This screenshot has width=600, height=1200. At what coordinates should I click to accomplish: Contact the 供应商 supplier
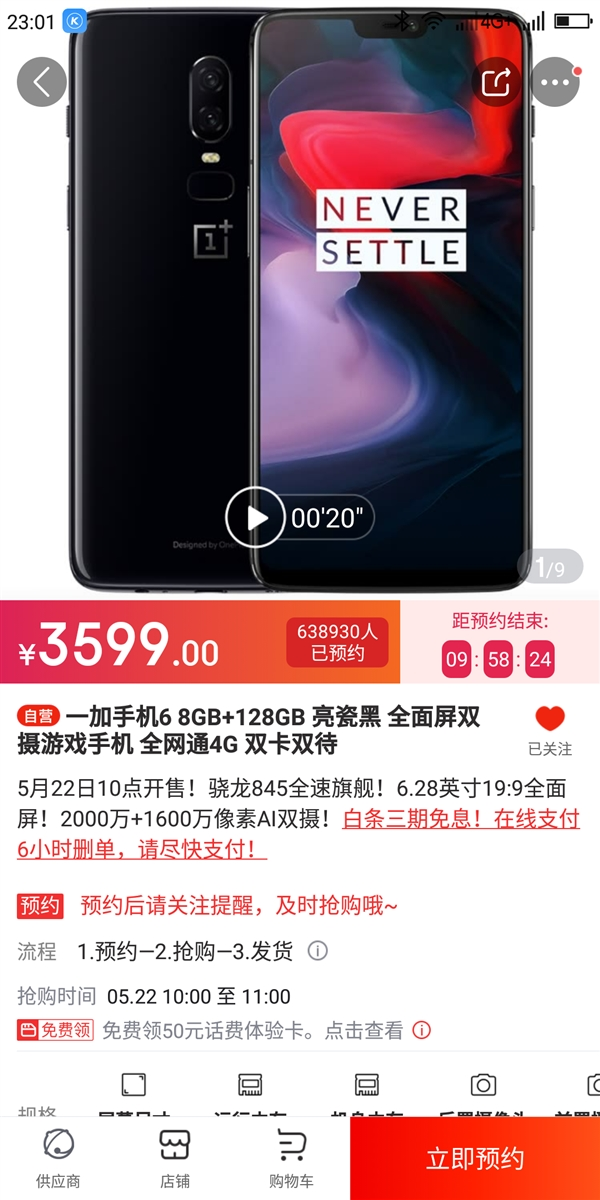(58, 1158)
